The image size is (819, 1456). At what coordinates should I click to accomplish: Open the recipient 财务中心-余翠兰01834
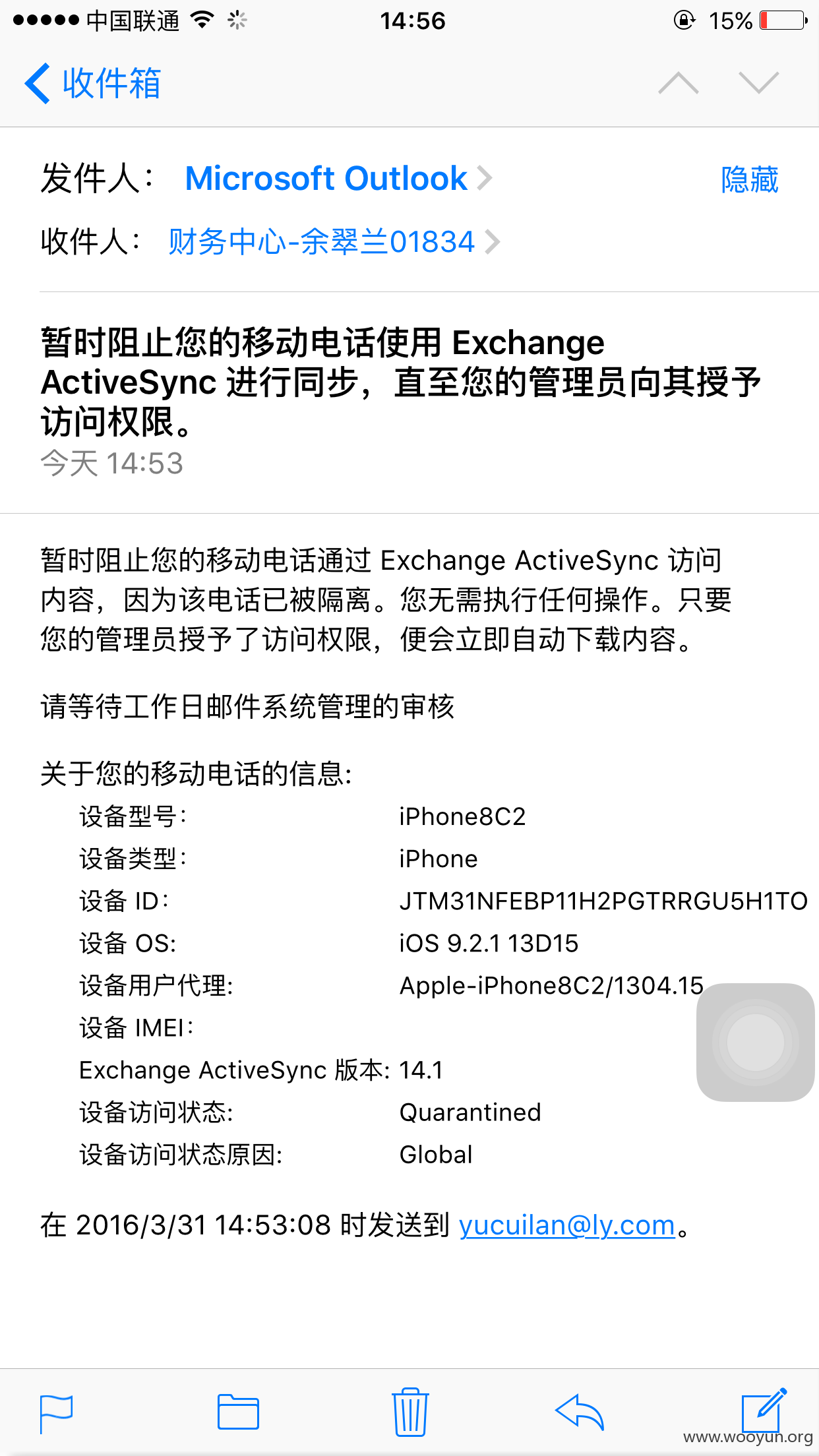pos(334,242)
